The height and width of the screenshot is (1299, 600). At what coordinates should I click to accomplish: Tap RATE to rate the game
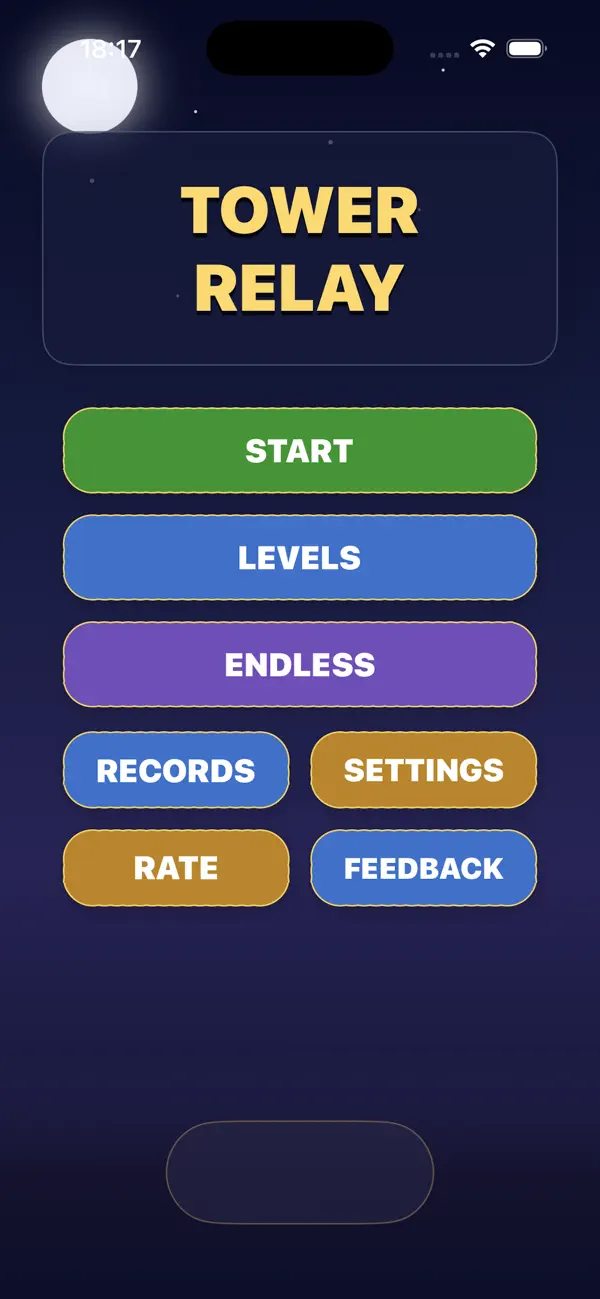tap(176, 868)
